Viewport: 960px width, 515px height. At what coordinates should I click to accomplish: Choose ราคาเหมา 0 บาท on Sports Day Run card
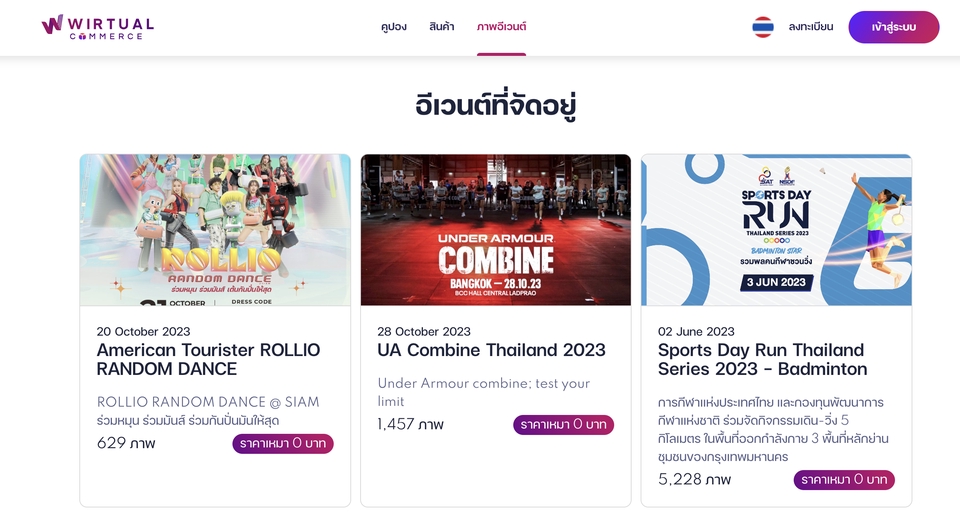click(844, 479)
